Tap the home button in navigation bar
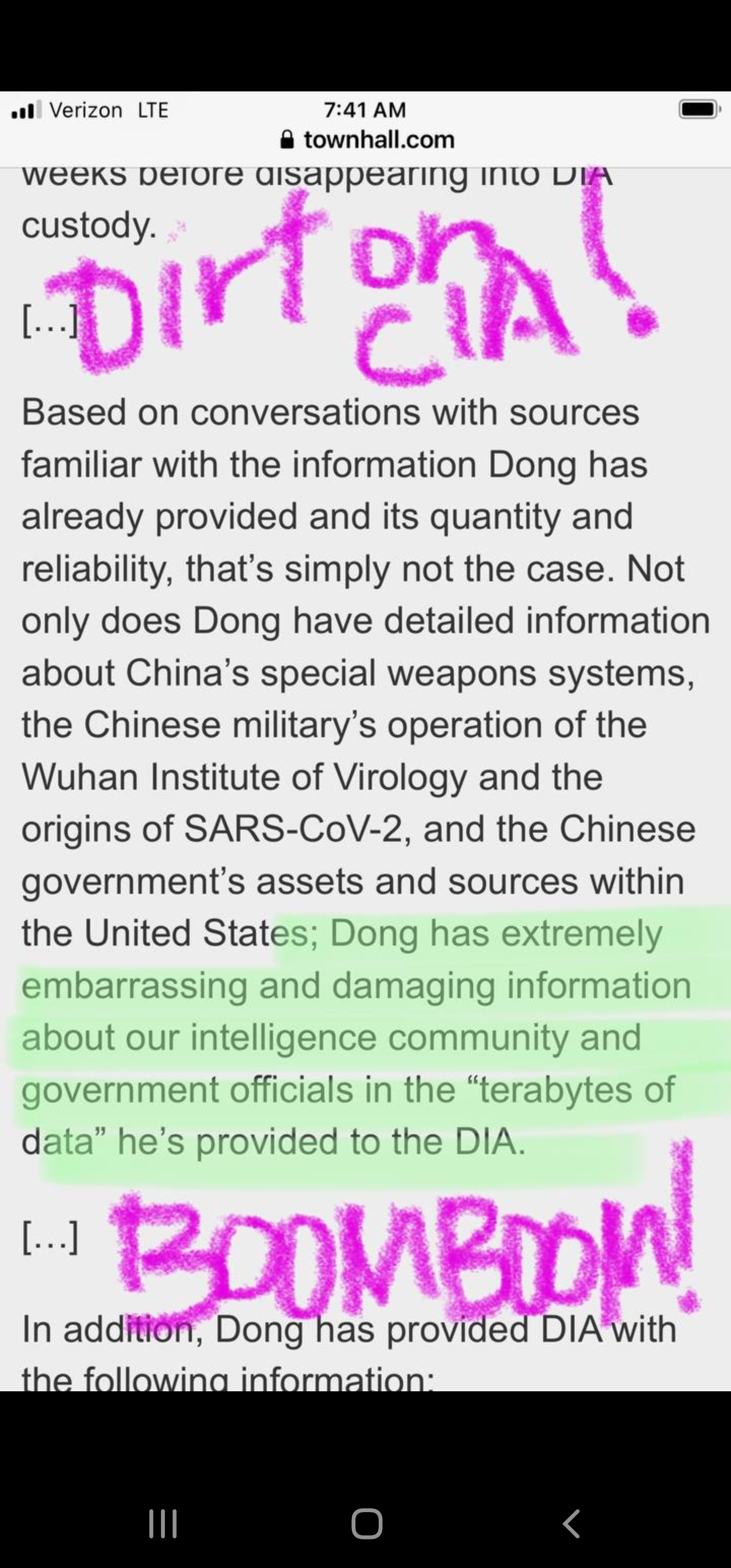The width and height of the screenshot is (731, 1568). coord(367,1523)
